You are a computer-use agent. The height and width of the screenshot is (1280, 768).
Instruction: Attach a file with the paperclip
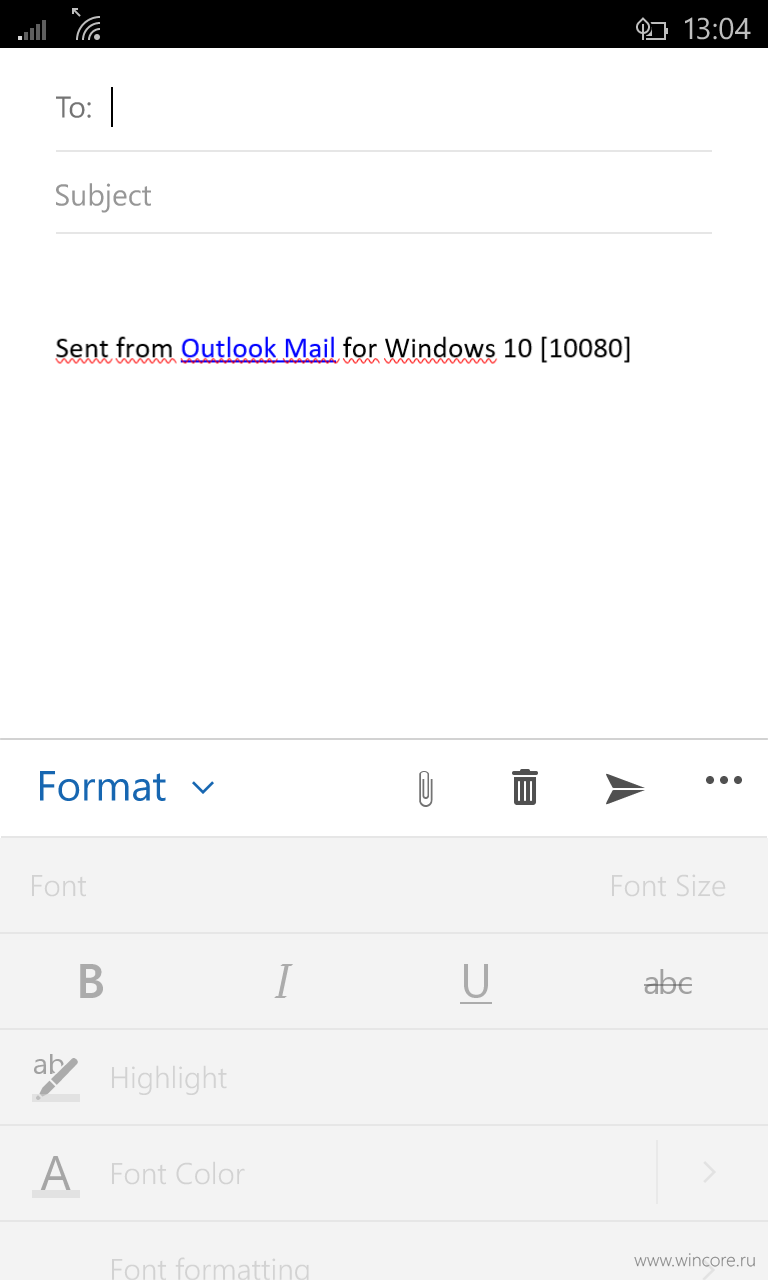425,788
